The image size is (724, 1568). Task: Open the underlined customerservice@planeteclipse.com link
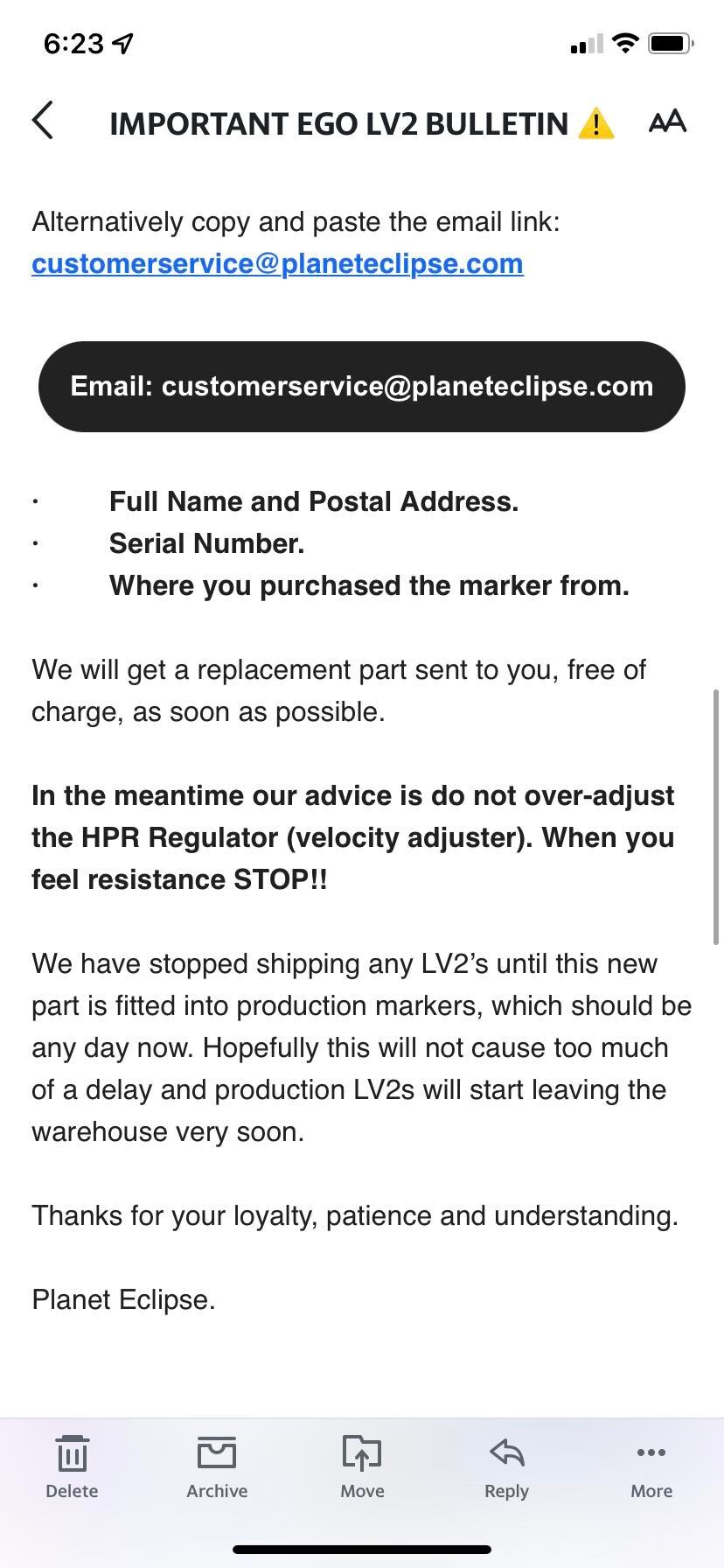[277, 263]
